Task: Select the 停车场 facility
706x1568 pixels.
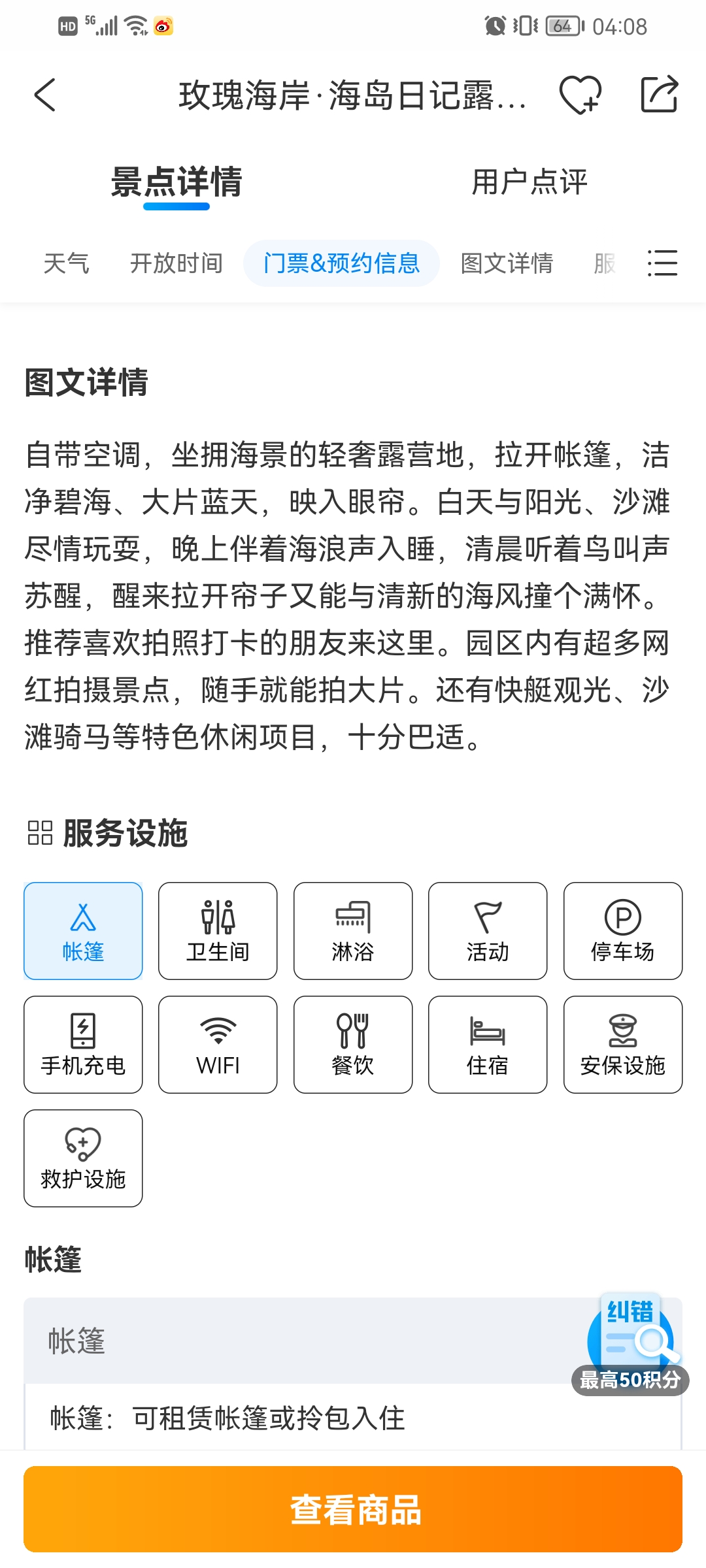Action: [623, 931]
